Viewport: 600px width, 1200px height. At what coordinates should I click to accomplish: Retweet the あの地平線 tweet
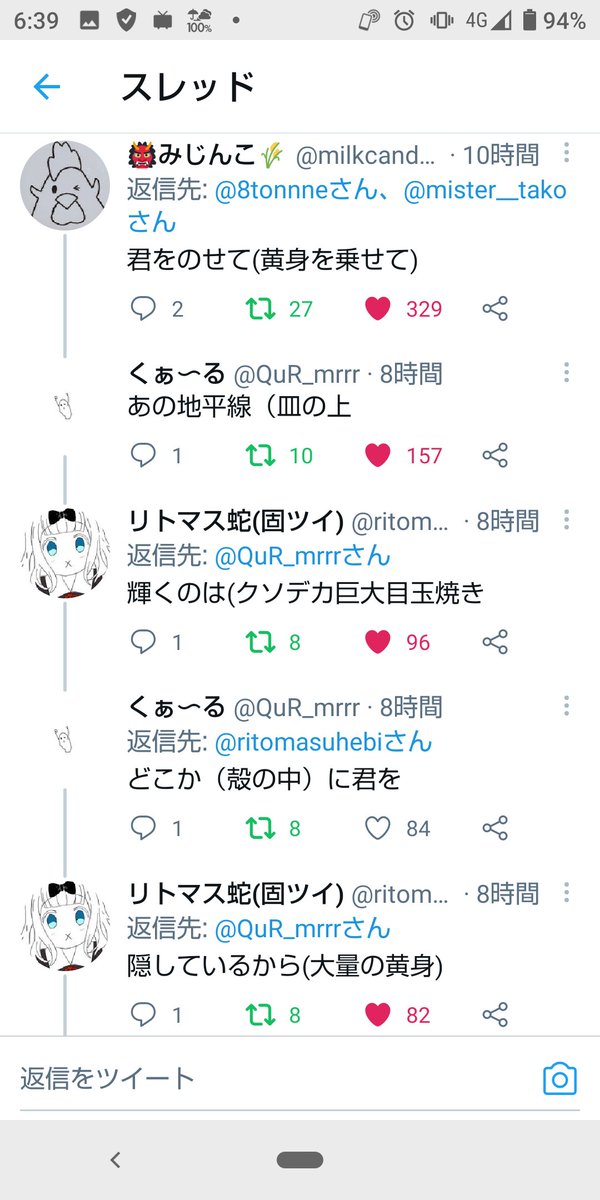[x=261, y=456]
